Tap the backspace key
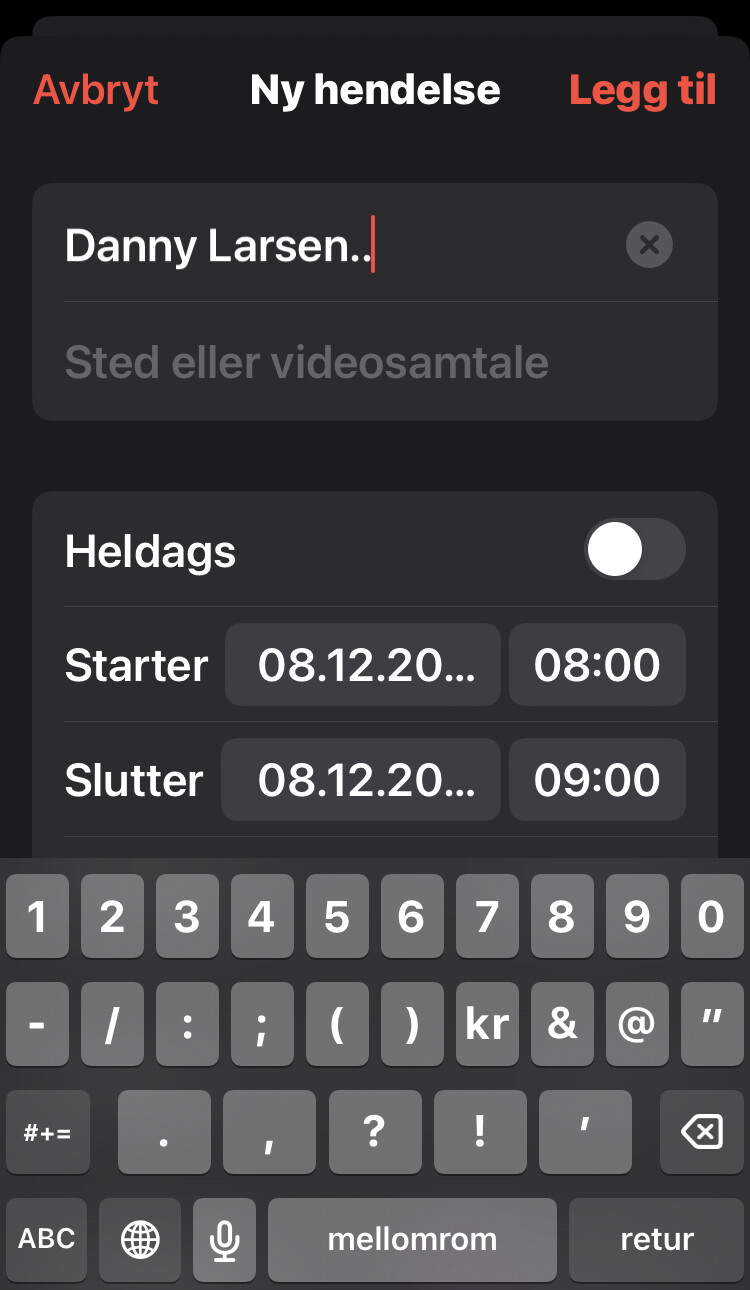Viewport: 750px width, 1290px height. click(x=701, y=1132)
